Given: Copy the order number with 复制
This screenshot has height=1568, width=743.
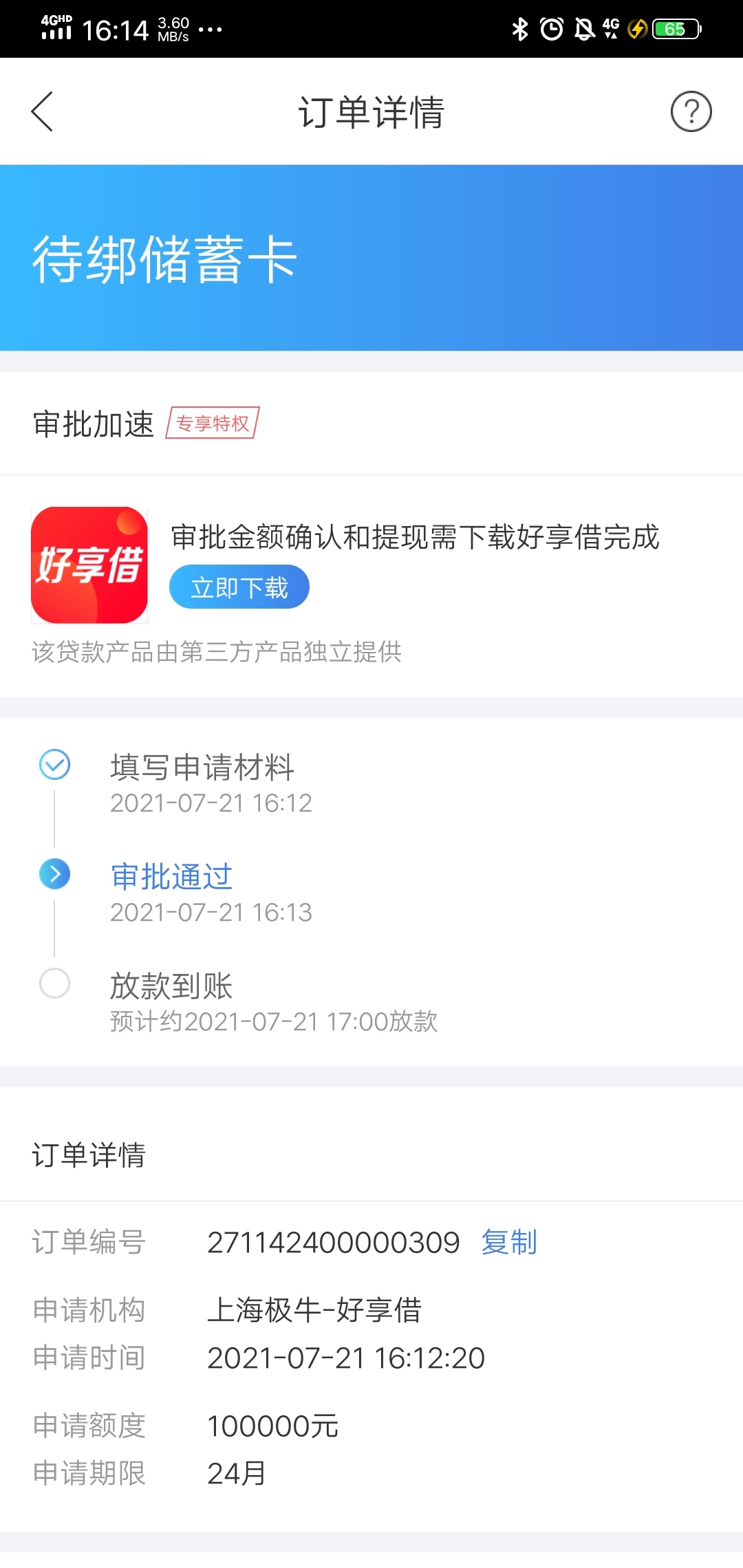Looking at the screenshot, I should pyautogui.click(x=509, y=1243).
